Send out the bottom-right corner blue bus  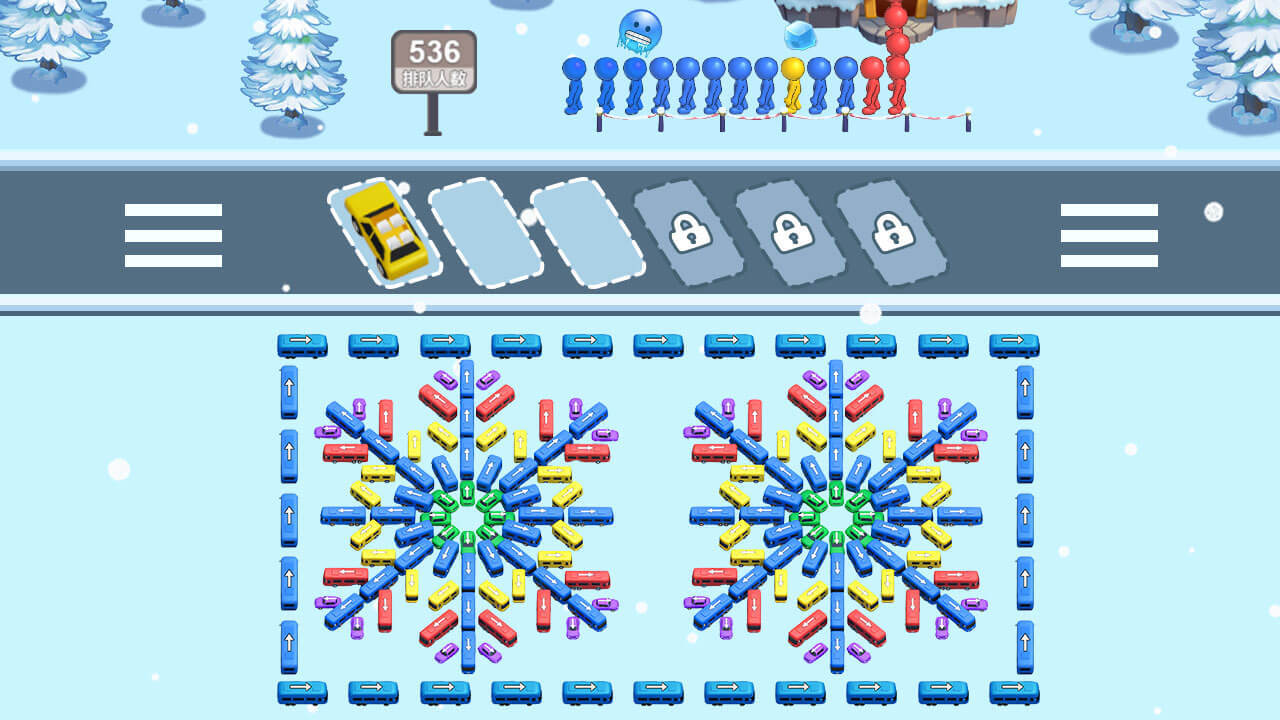pyautogui.click(x=1014, y=692)
